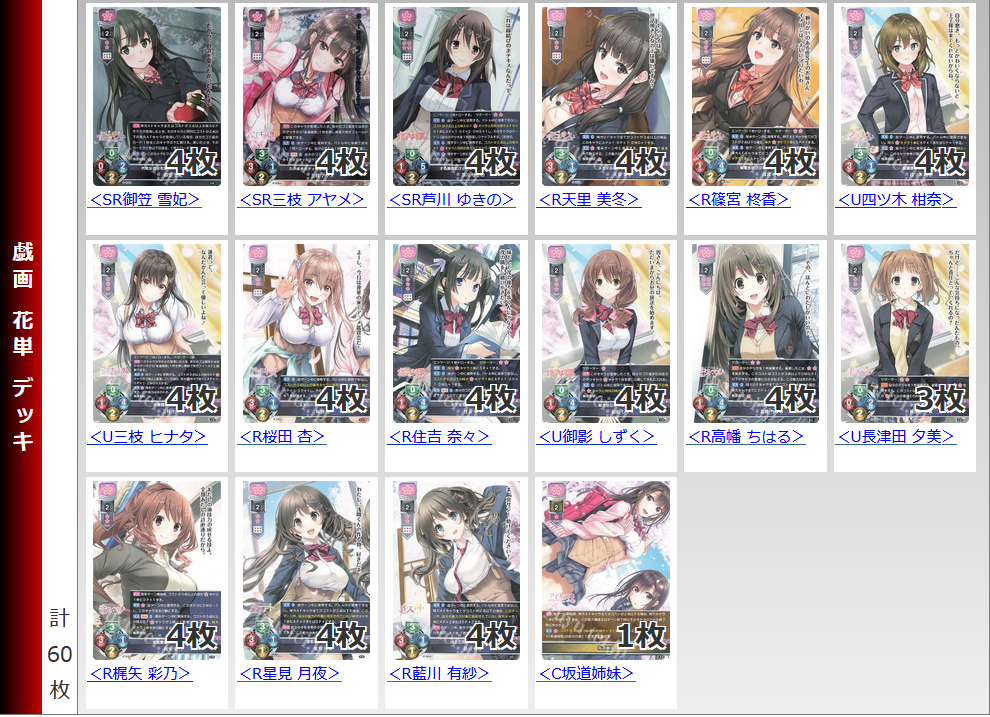Screen dimensions: 990x717
Task: Open the R天里 美冬 card link
Action: coord(589,200)
